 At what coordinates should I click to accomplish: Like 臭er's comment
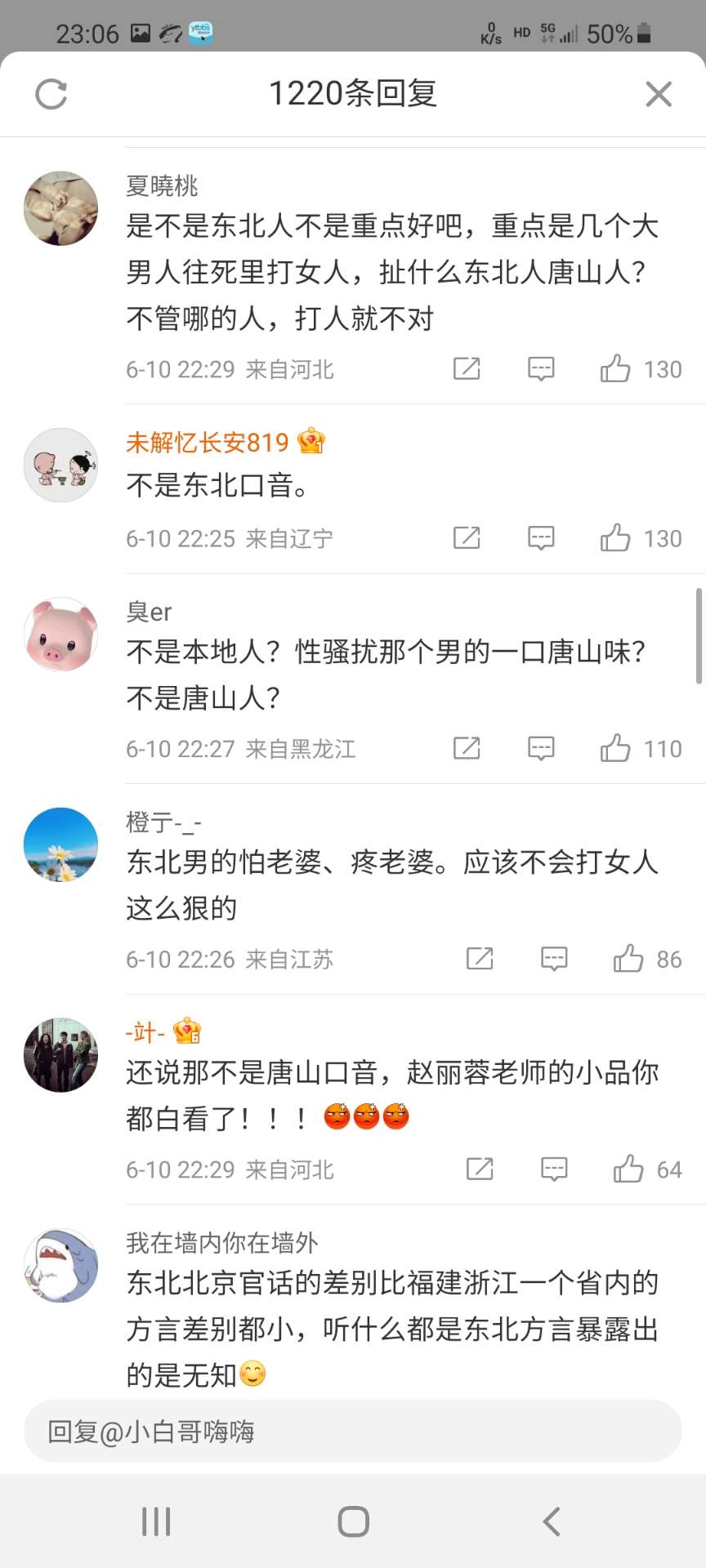coord(615,748)
